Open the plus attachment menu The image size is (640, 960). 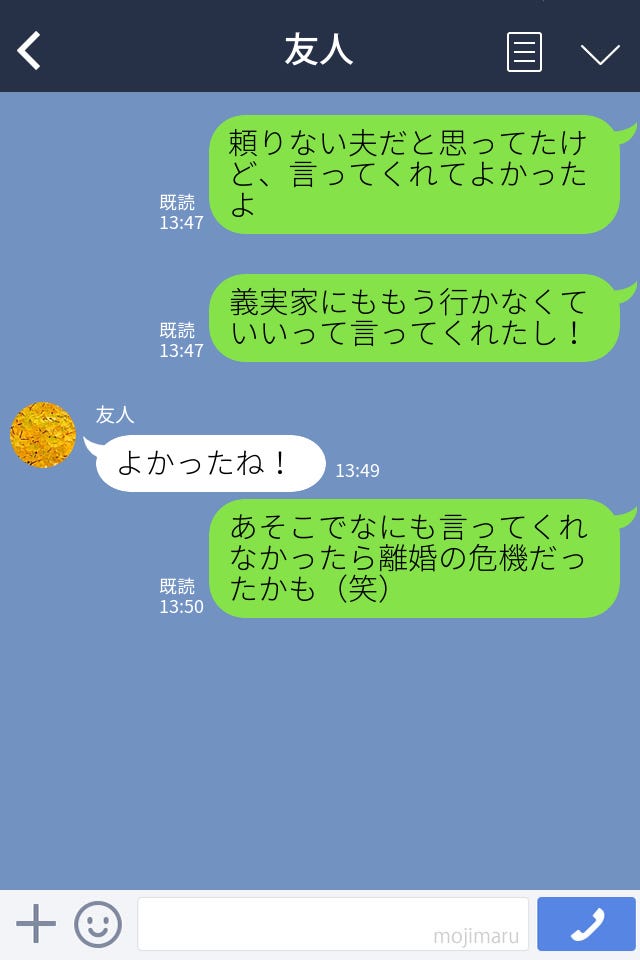36,924
